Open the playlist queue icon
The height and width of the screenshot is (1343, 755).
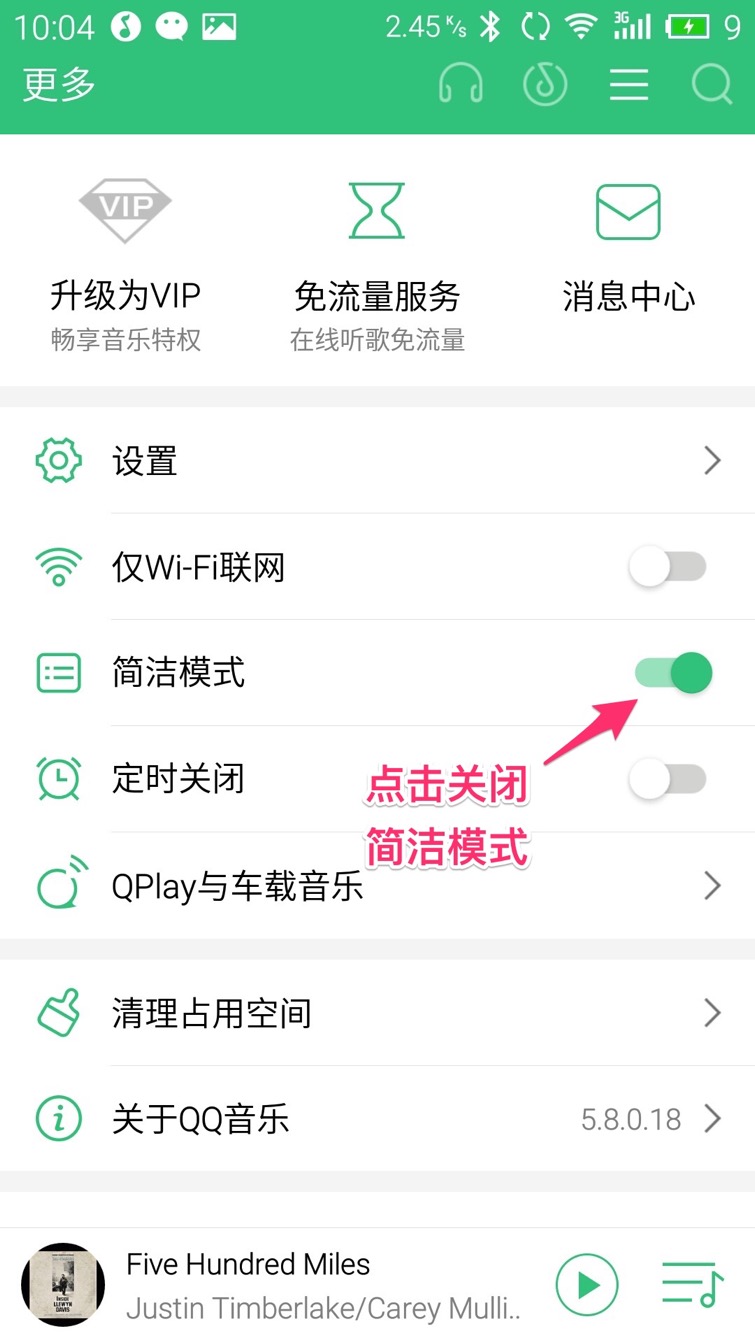(x=691, y=1284)
